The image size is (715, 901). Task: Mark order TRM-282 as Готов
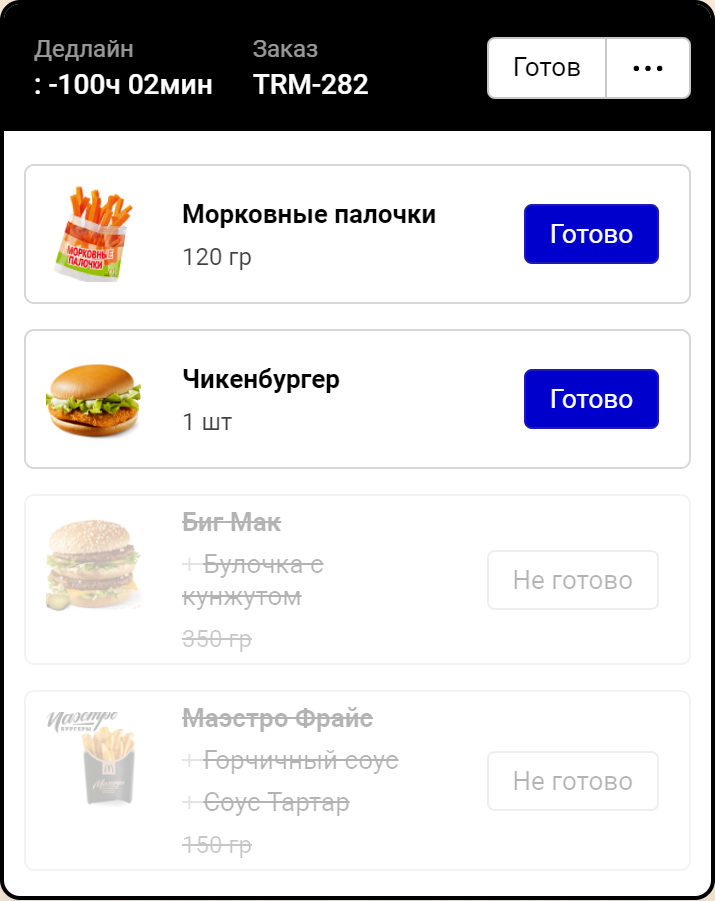tap(546, 68)
